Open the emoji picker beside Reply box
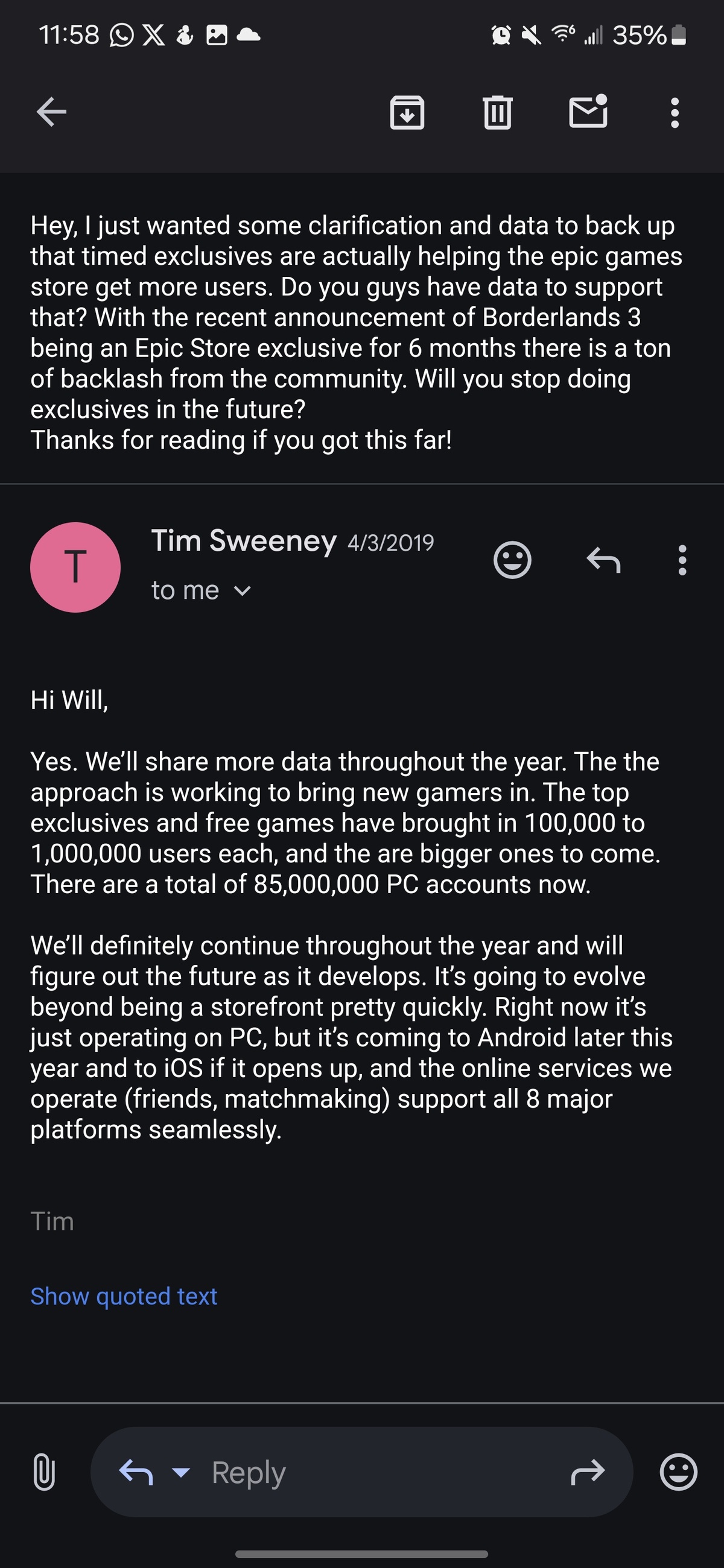Image resolution: width=724 pixels, height=1568 pixels. (x=678, y=1472)
